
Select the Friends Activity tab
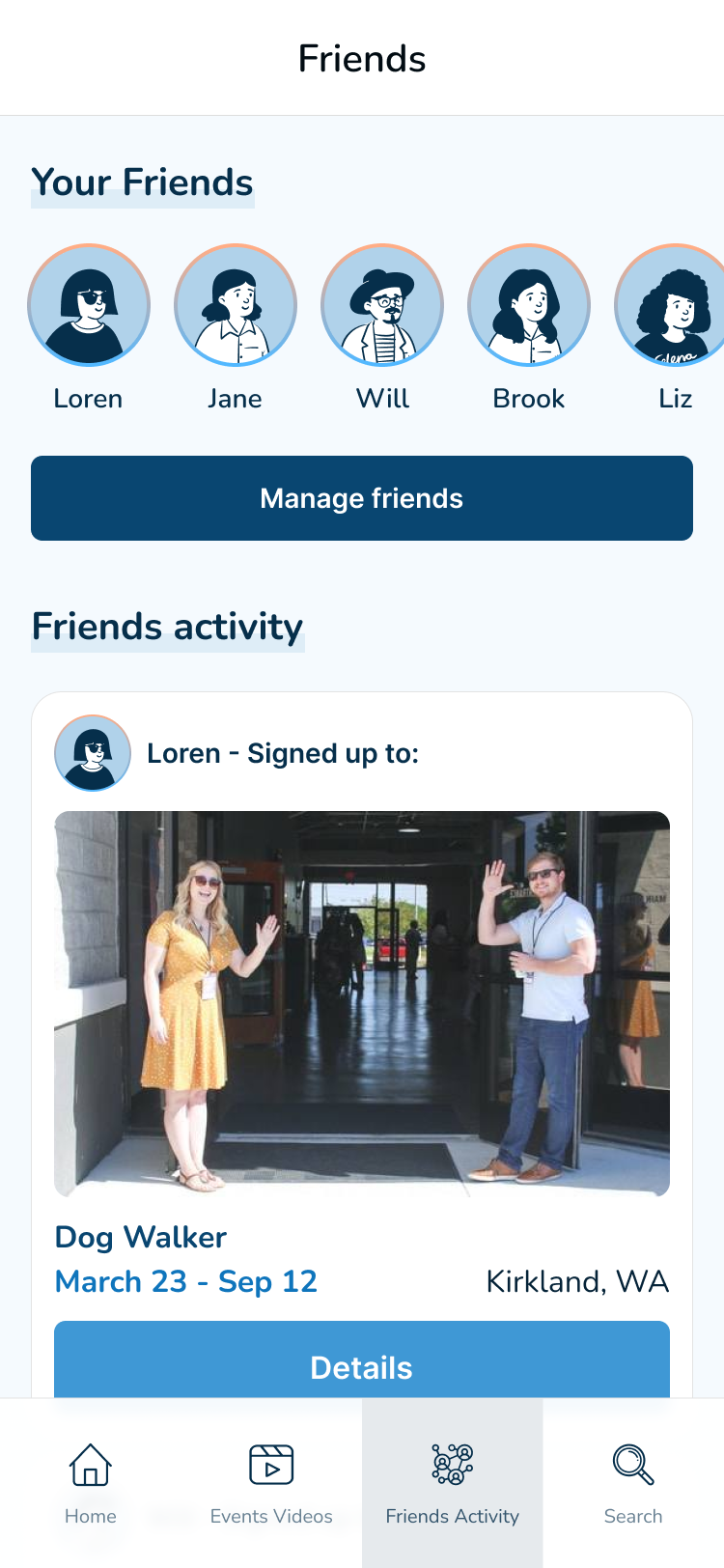click(453, 1483)
